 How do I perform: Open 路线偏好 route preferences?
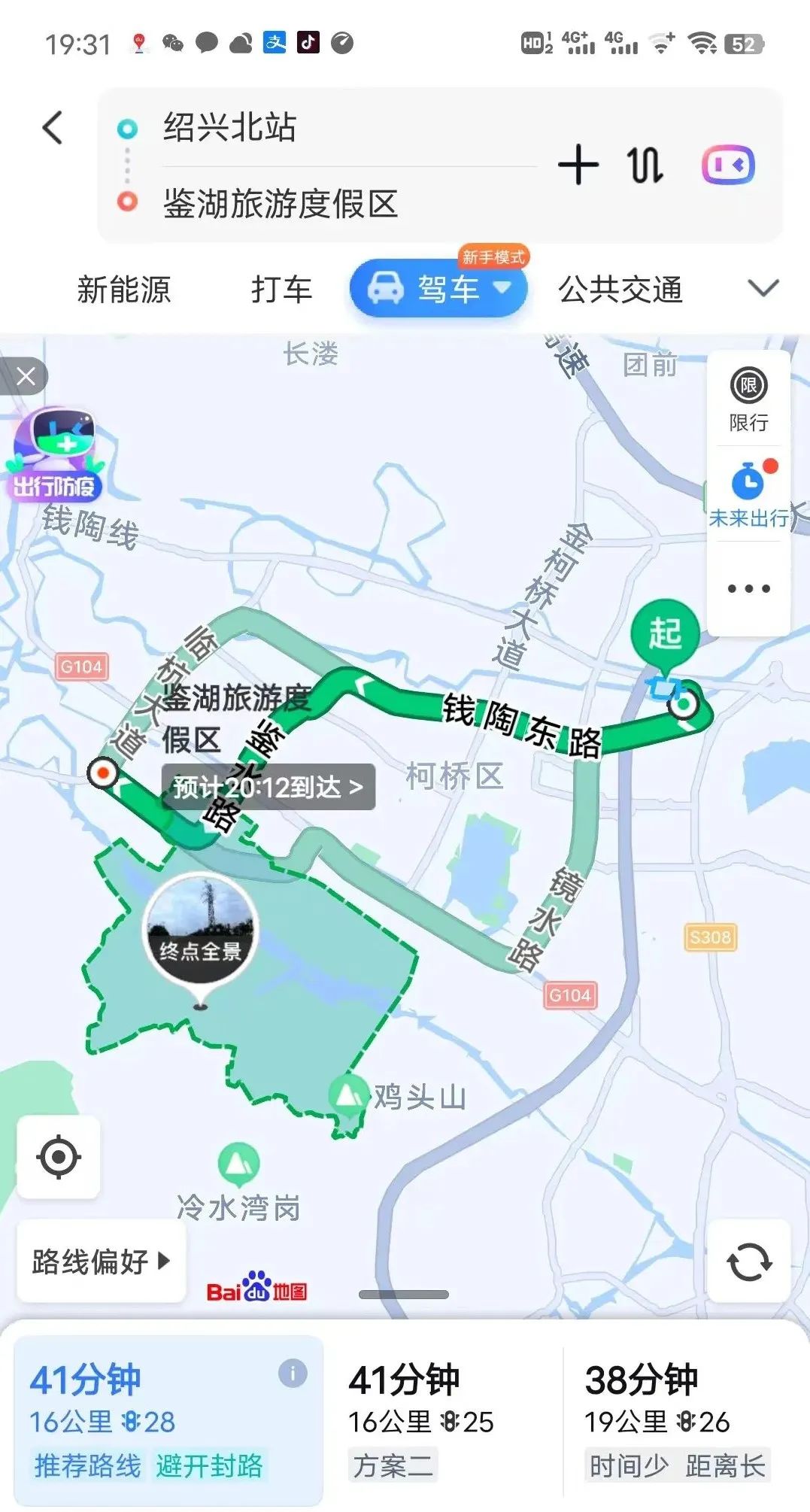(x=102, y=1262)
